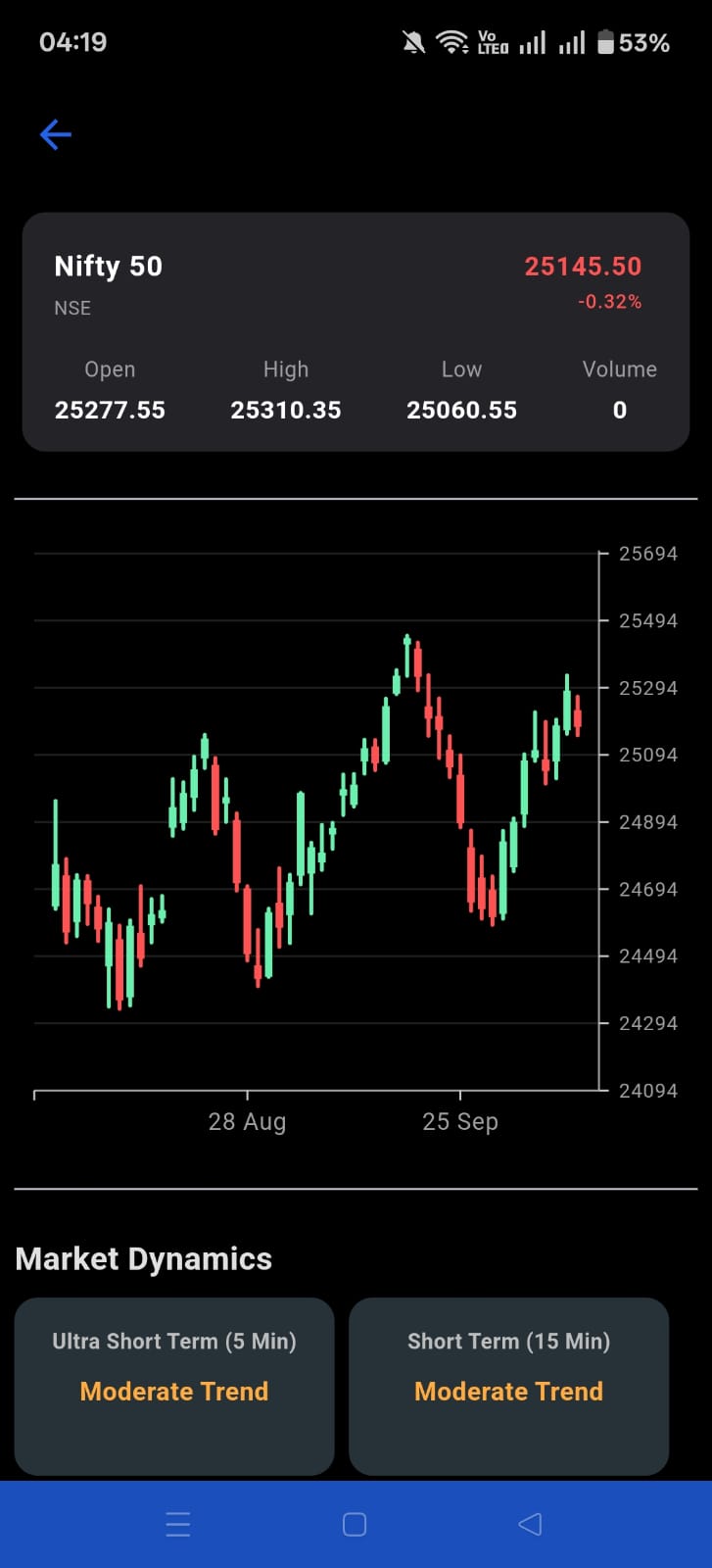Tap the battery icon showing 53%
This screenshot has height=1568, width=712.
(607, 41)
